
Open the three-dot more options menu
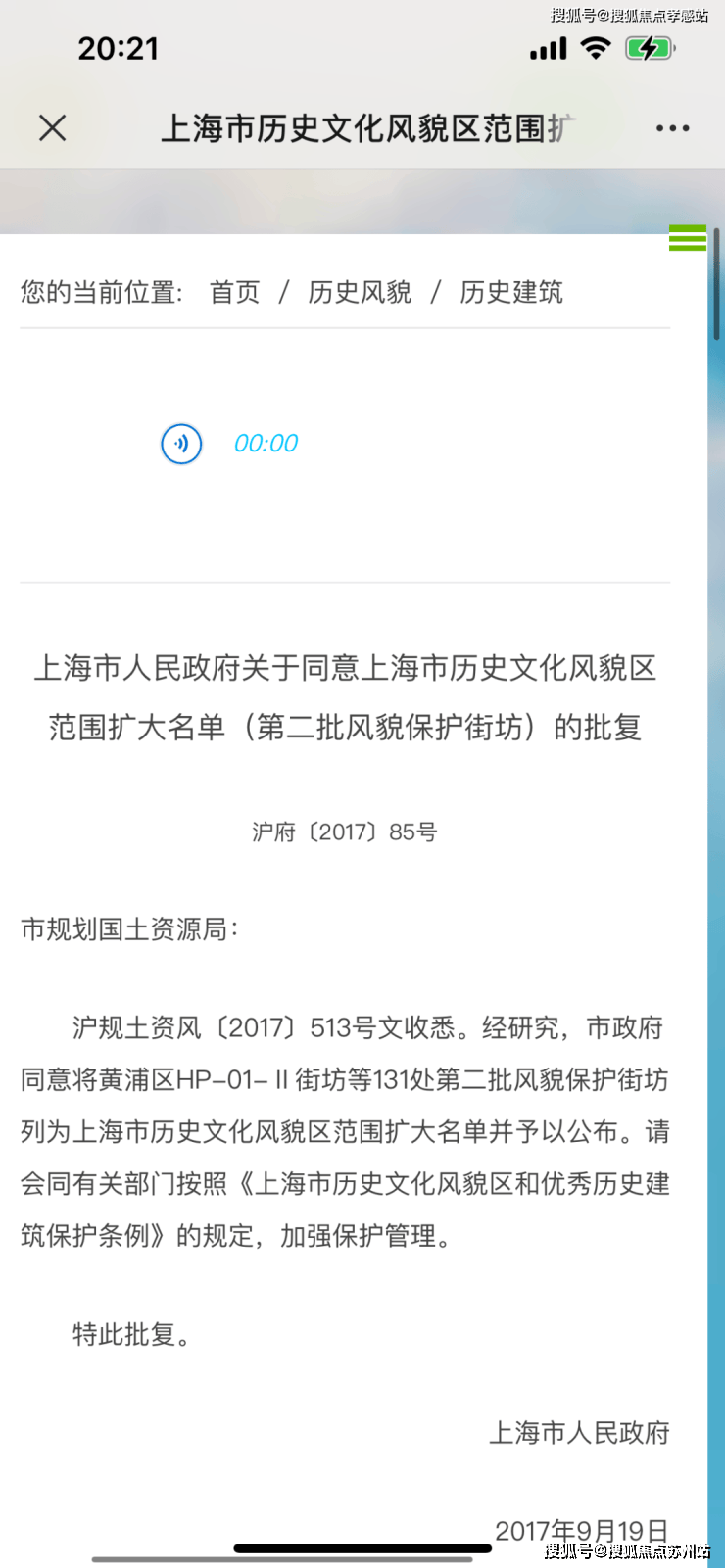(x=672, y=128)
